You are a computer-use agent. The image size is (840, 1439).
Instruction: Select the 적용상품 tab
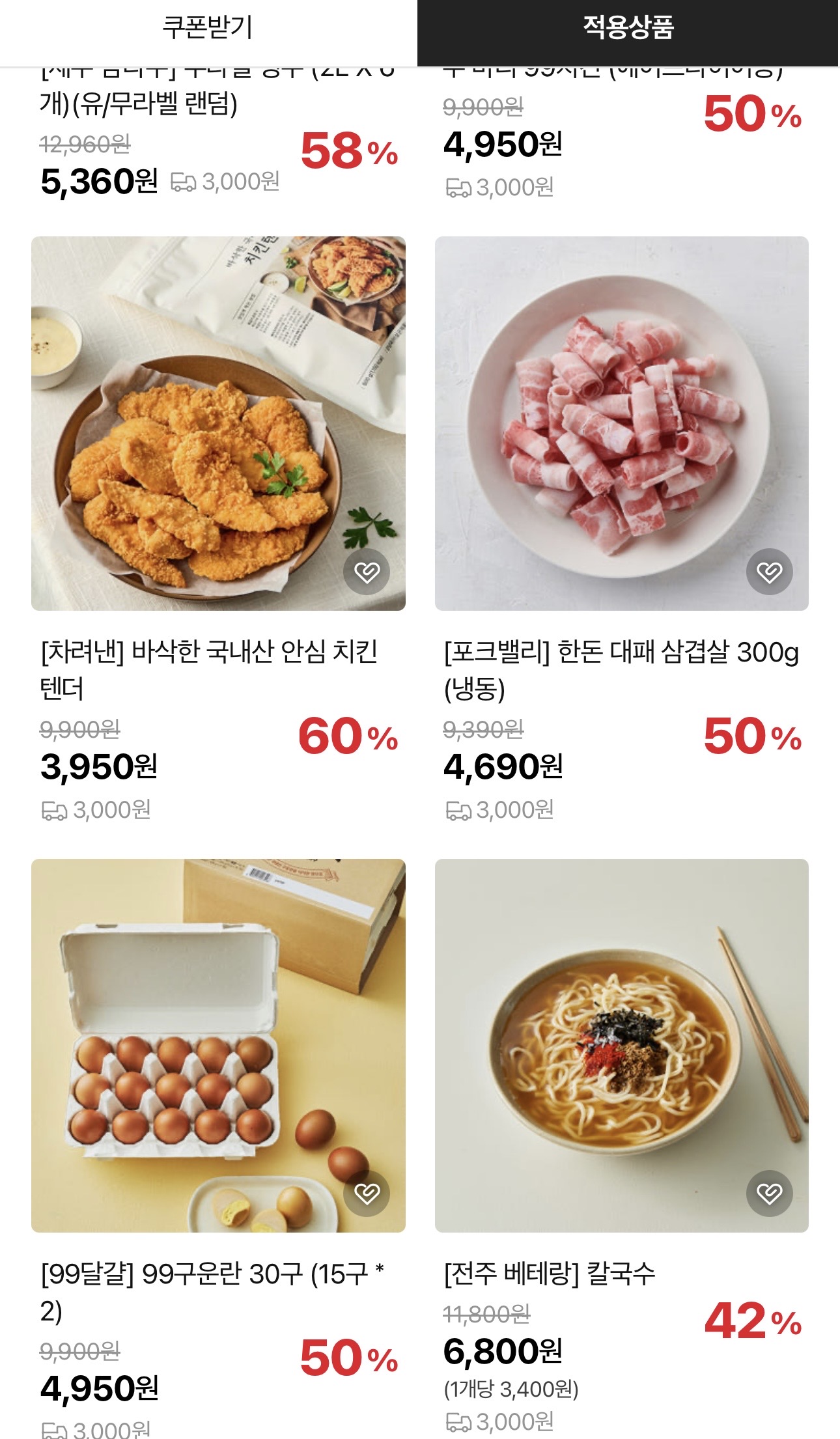(628, 29)
